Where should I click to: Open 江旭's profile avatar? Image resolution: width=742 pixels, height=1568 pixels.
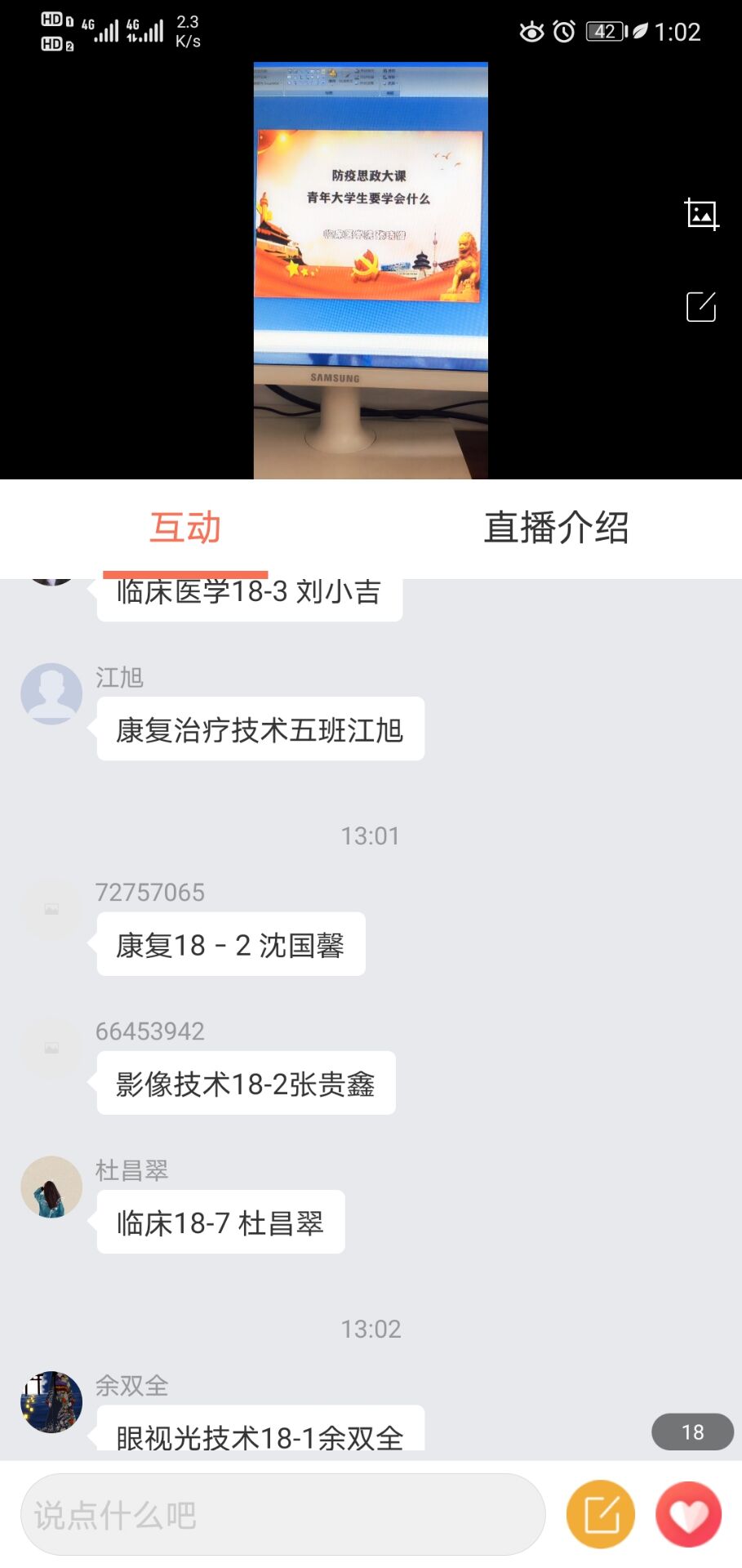pos(51,693)
